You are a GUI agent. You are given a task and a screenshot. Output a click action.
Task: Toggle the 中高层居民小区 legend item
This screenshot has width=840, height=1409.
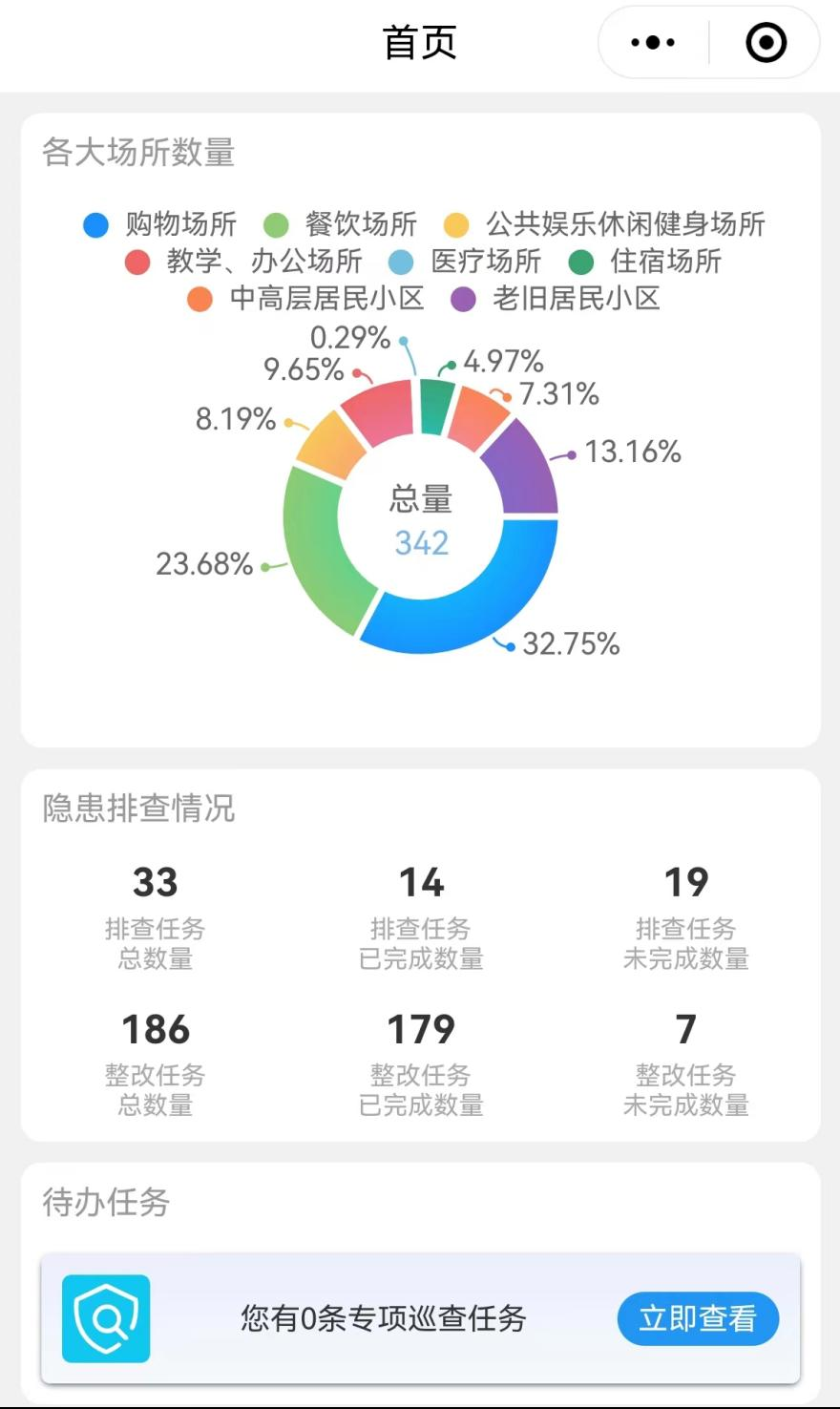click(305, 299)
